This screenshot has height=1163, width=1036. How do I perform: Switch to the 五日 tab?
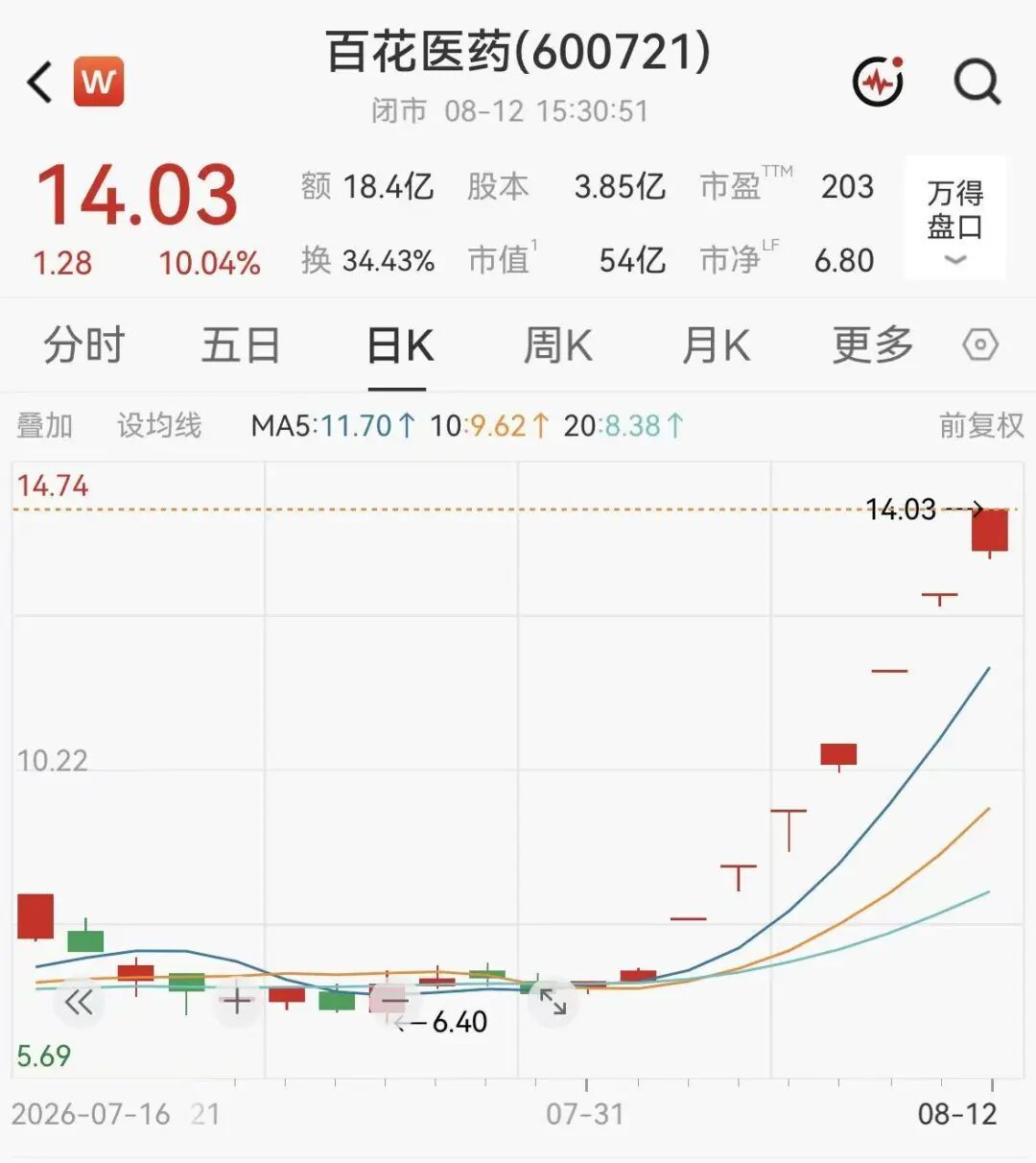click(241, 345)
